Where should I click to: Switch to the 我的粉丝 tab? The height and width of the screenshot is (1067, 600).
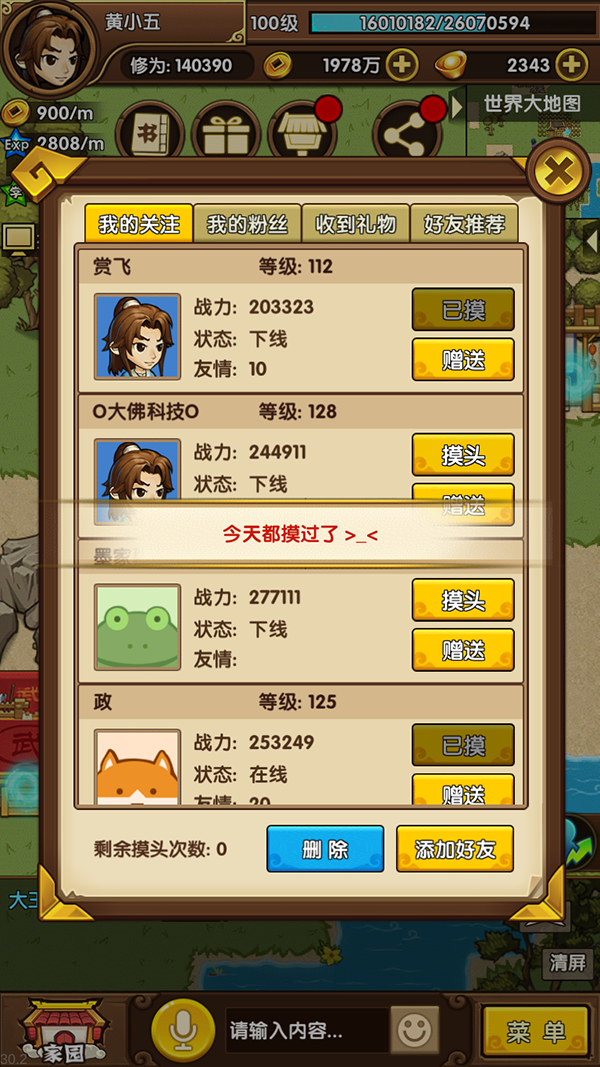coord(245,224)
